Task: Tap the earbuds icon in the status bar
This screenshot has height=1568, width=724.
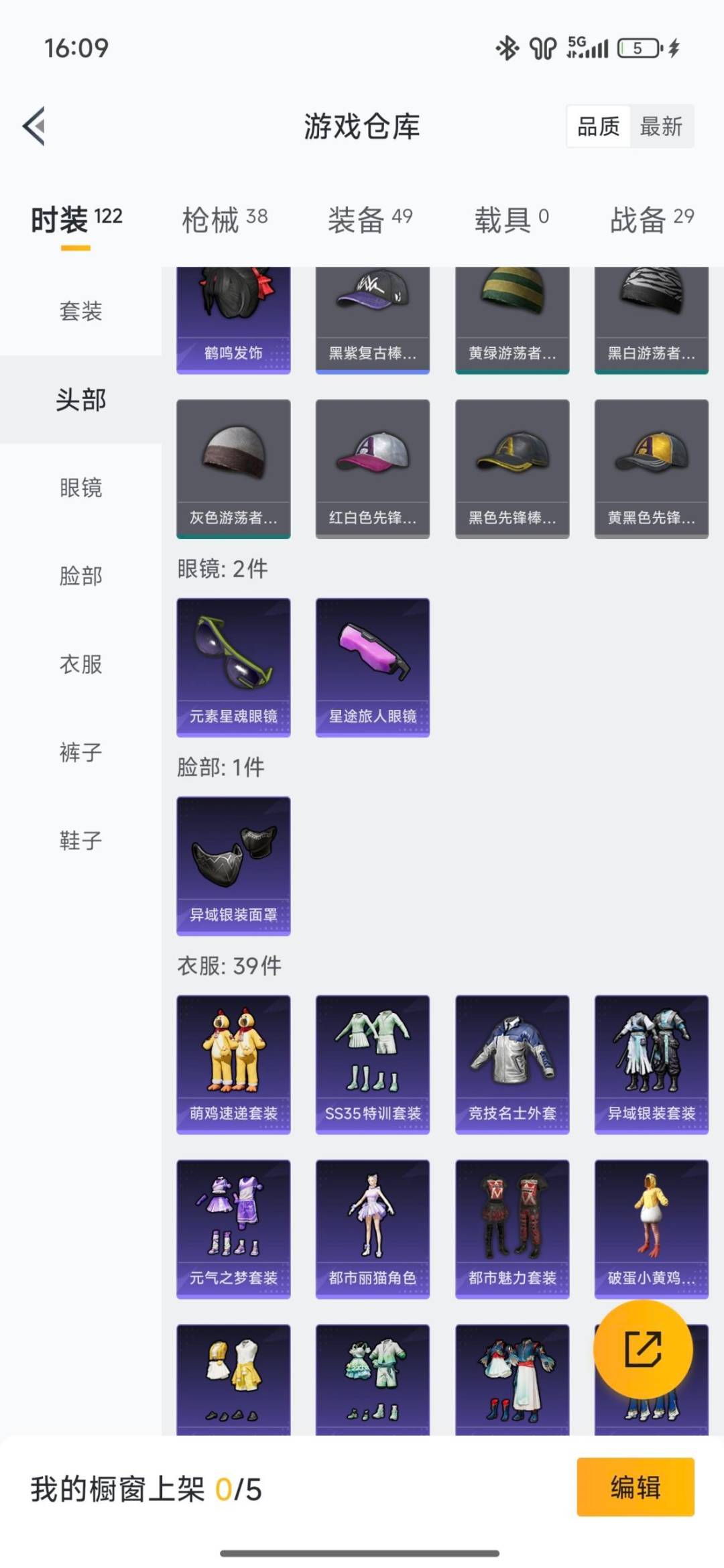Action: (544, 47)
